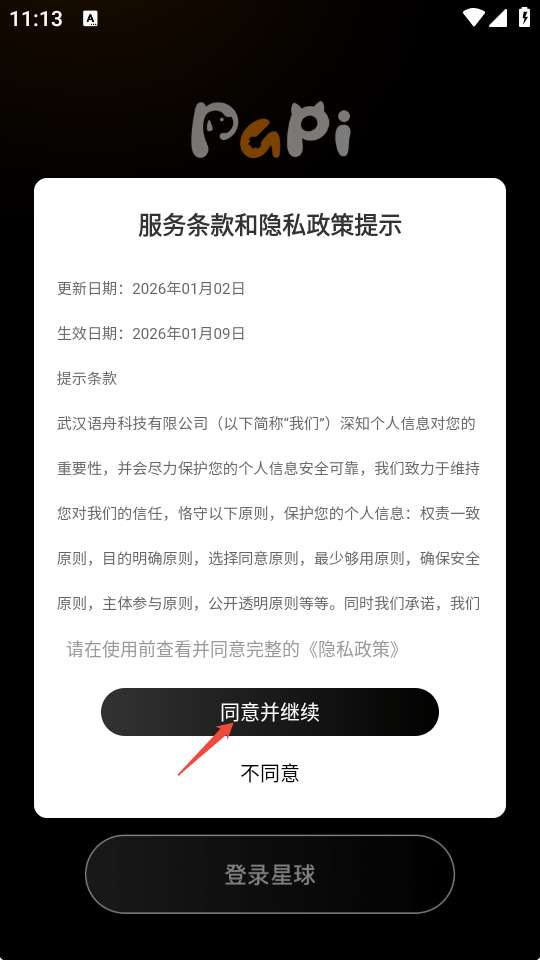Decline by tapping 不同意
Image resolution: width=540 pixels, height=960 pixels.
pos(269,773)
